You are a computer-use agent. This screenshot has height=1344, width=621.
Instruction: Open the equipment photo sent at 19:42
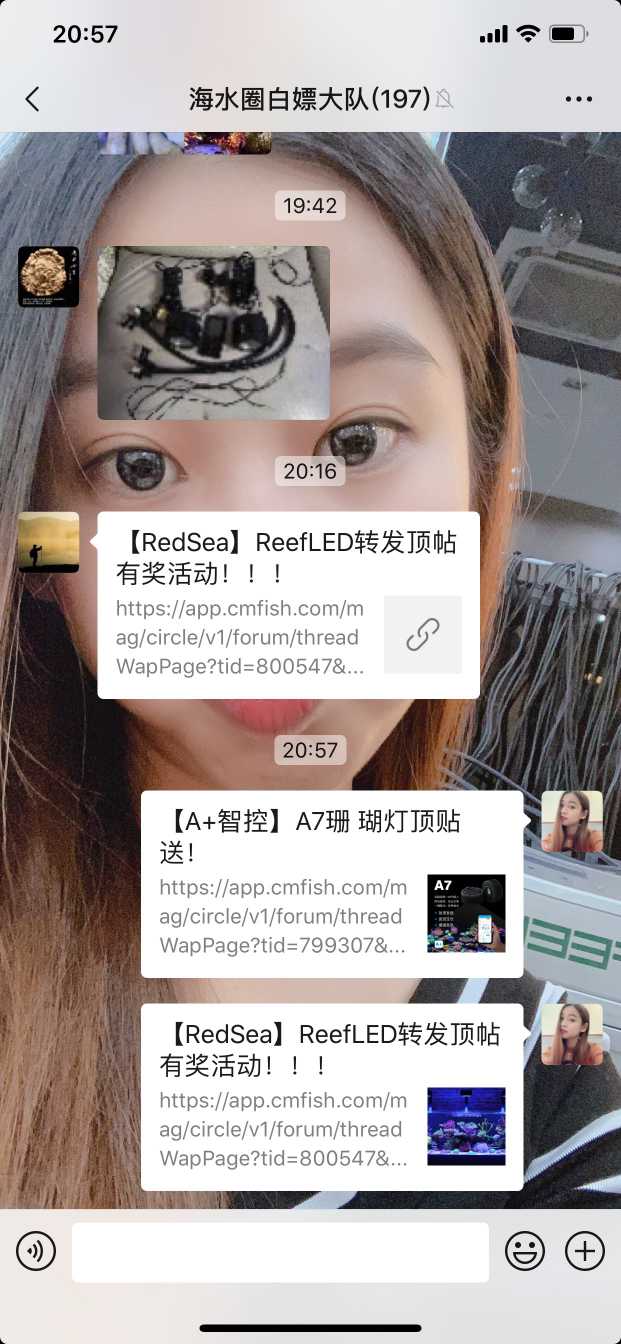pos(213,332)
